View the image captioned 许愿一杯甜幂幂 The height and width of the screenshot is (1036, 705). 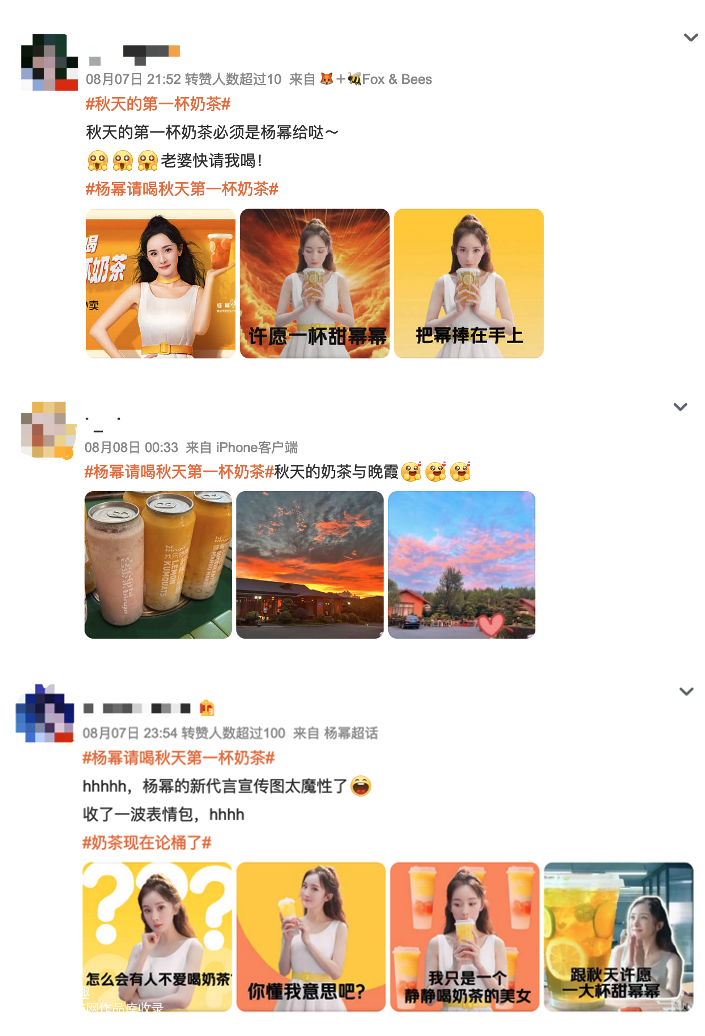315,283
